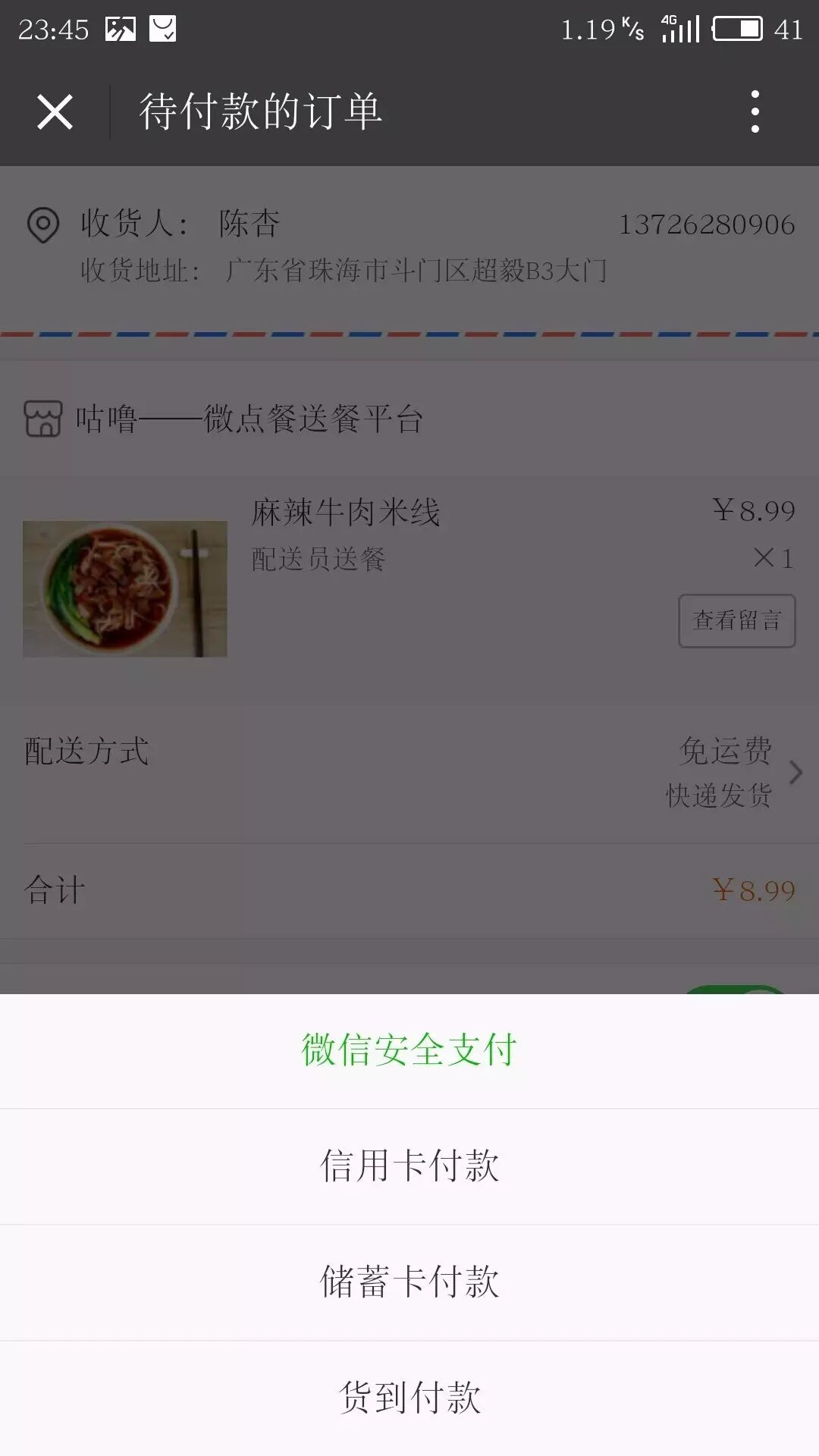Image resolution: width=819 pixels, height=1456 pixels.
Task: Close the pending payment order page
Action: click(55, 112)
